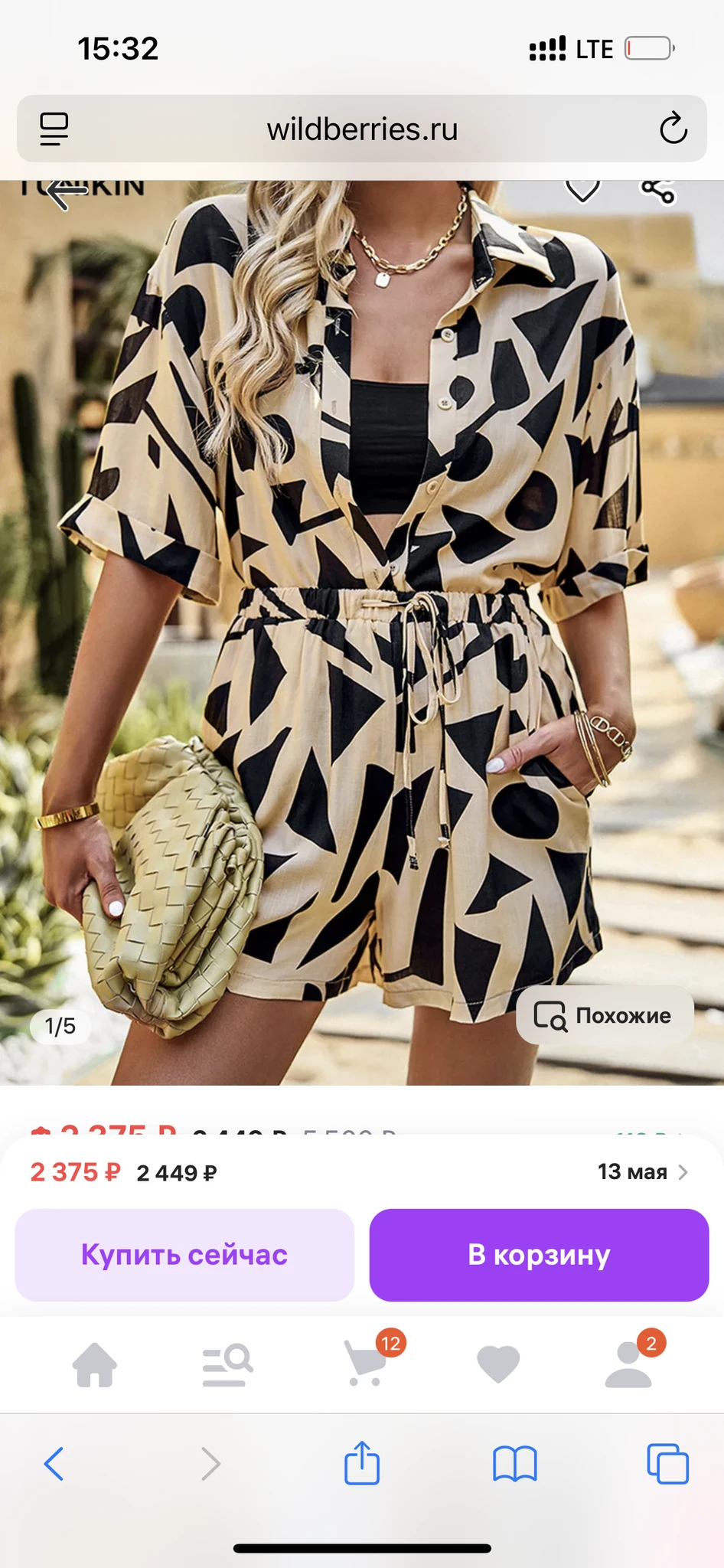Reload the wildberries.ru page

point(673,129)
